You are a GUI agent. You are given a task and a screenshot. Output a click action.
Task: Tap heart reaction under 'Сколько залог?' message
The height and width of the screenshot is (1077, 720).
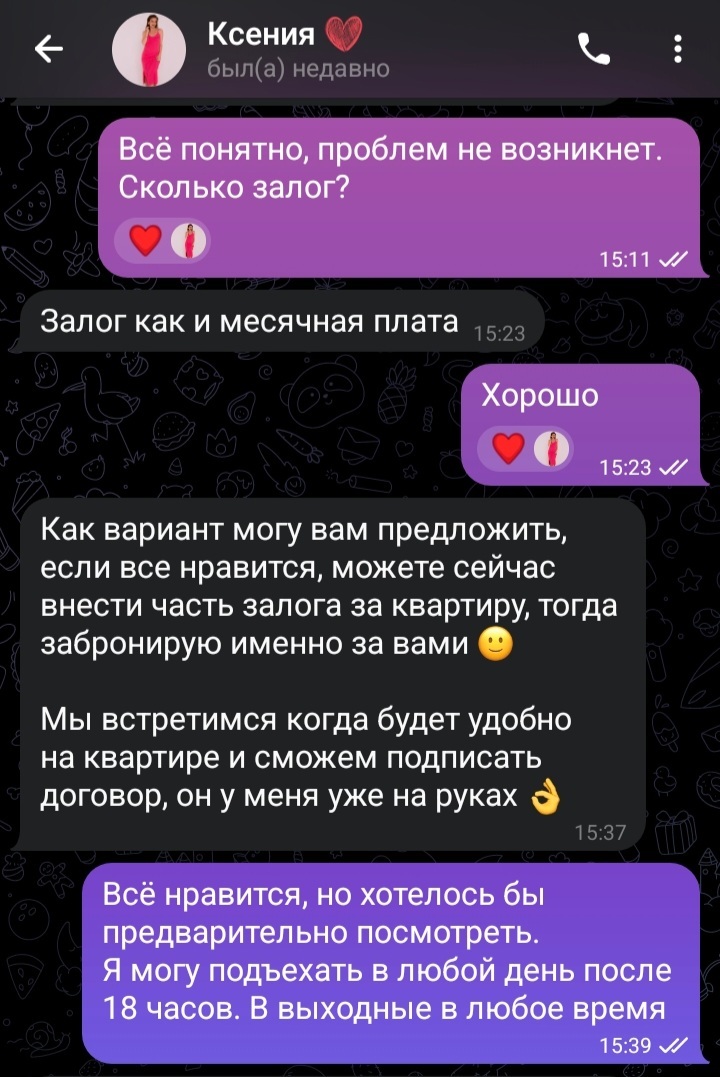pyautogui.click(x=146, y=241)
